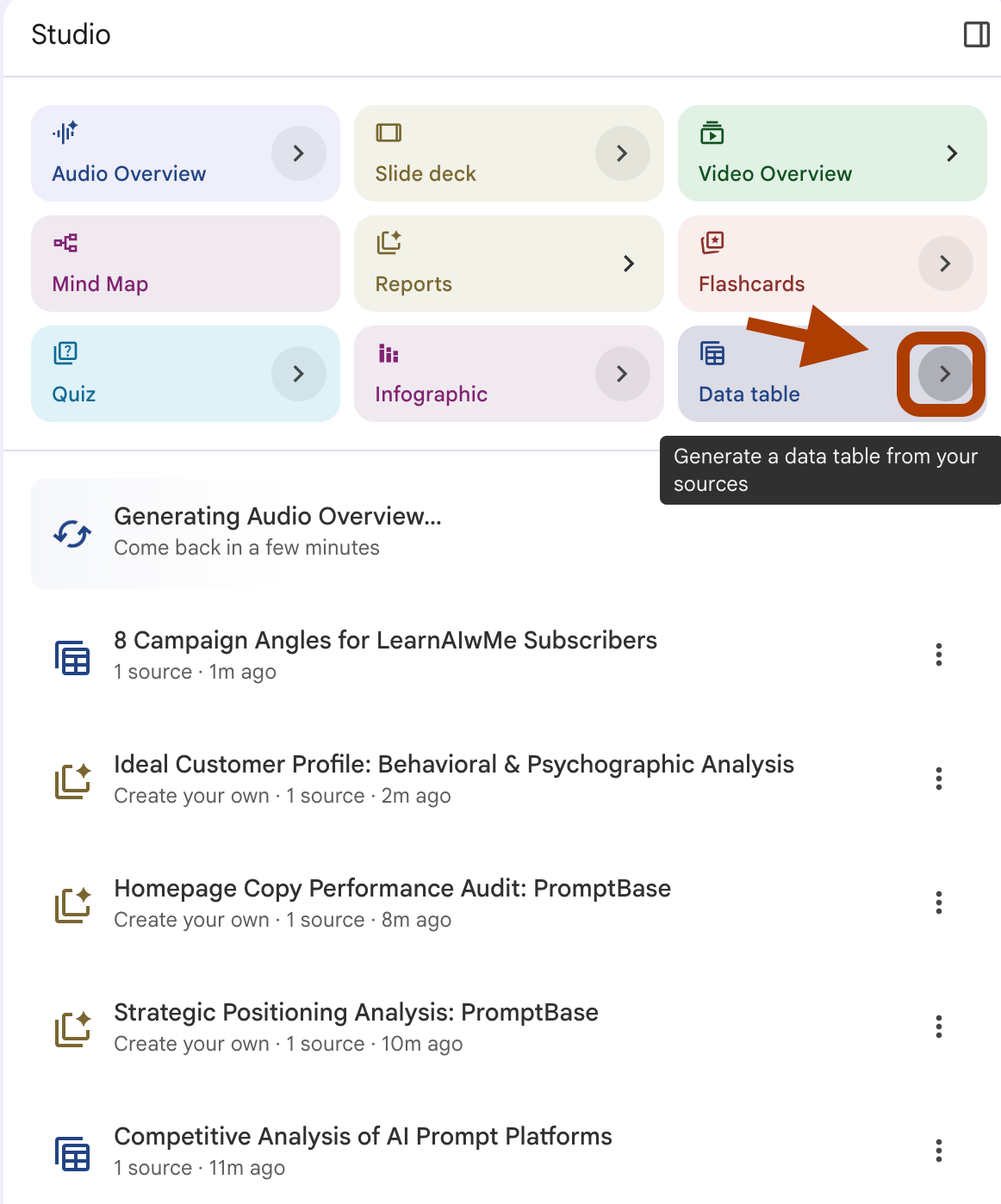Image resolution: width=1001 pixels, height=1204 pixels.
Task: Open 8 Campaign Angles for LearnAIwMe Subscribers
Action: [x=385, y=641]
